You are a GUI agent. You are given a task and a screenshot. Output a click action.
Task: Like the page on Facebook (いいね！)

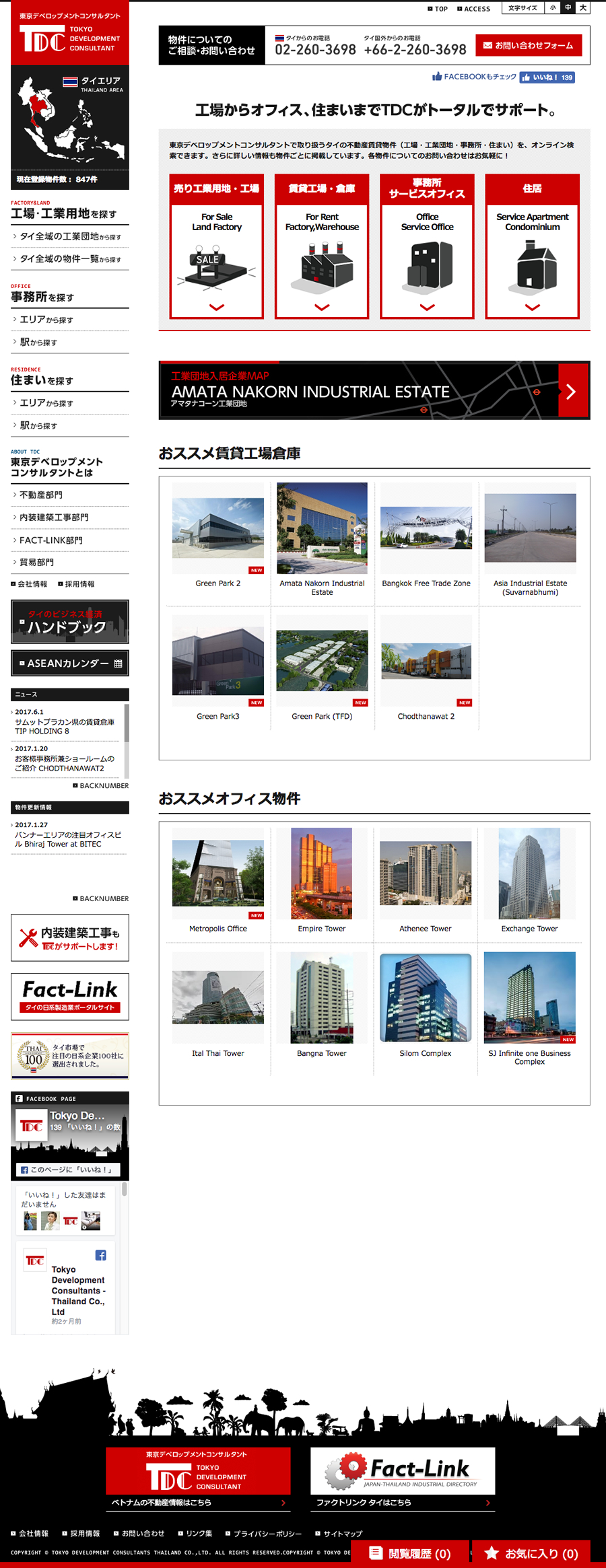coord(547,77)
